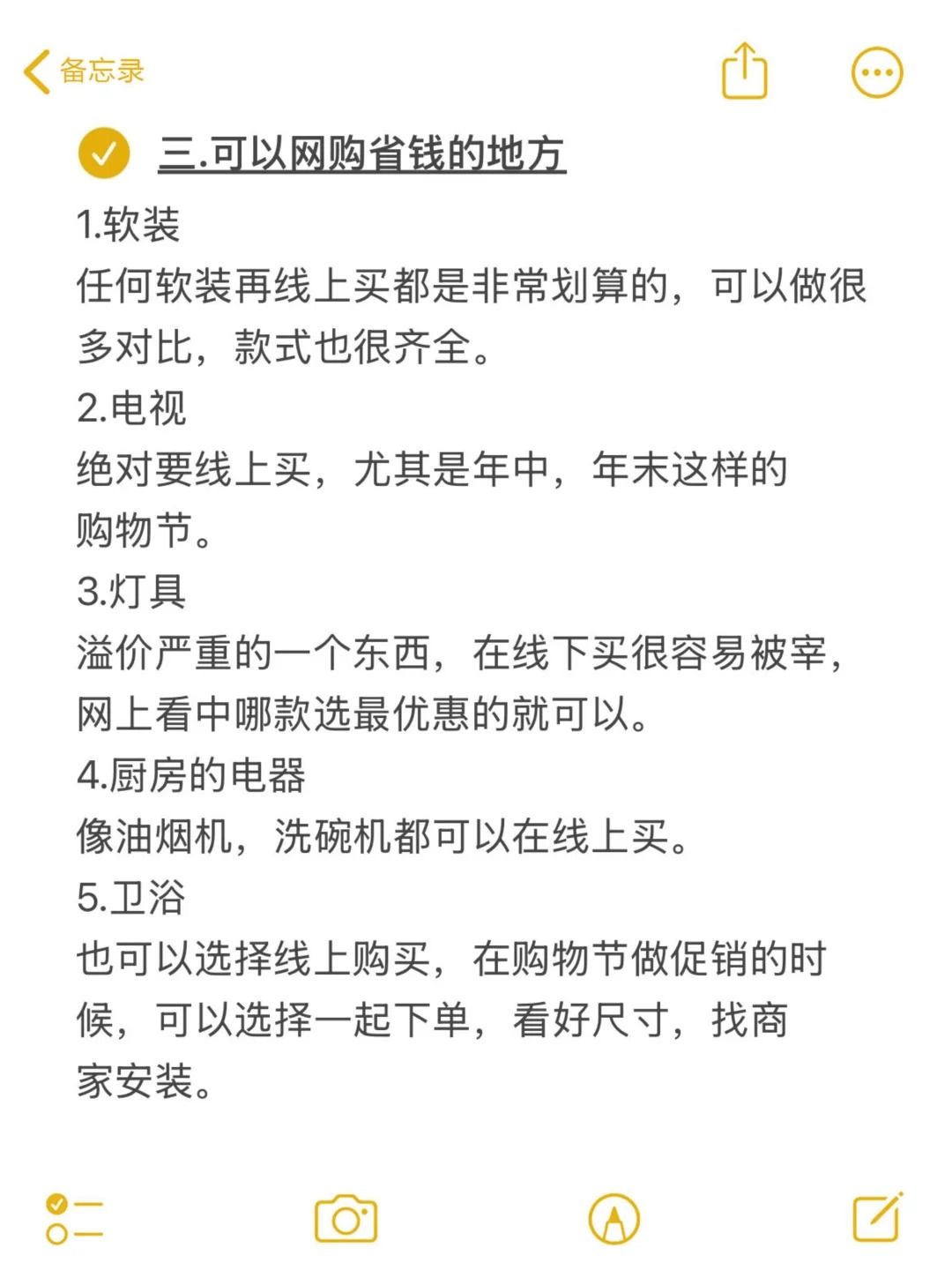Image resolution: width=952 pixels, height=1270 pixels.
Task: Uncheck the 三.可以网购省钱的地方 checklist item
Action: 104,153
